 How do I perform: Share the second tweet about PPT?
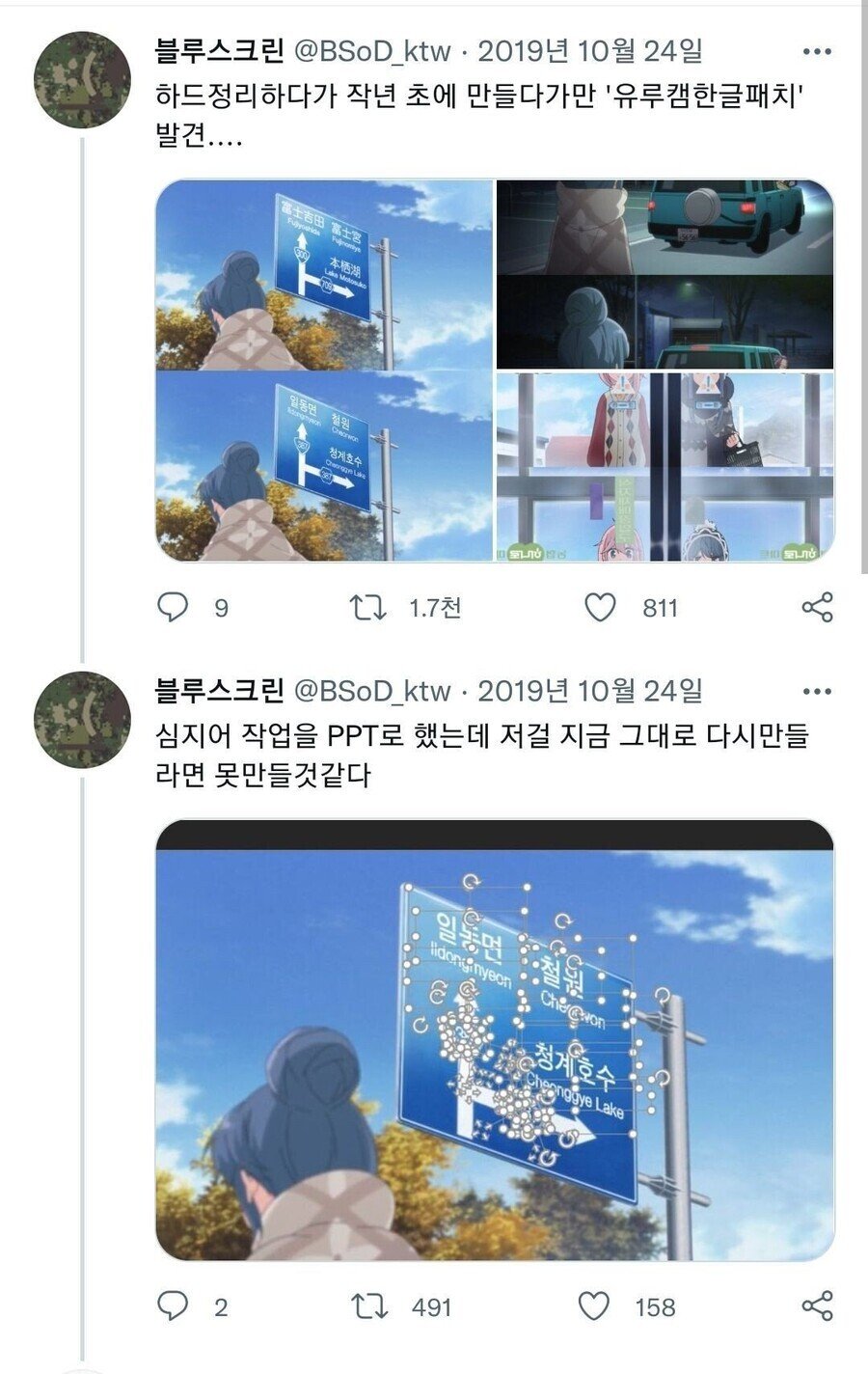coord(817,1306)
